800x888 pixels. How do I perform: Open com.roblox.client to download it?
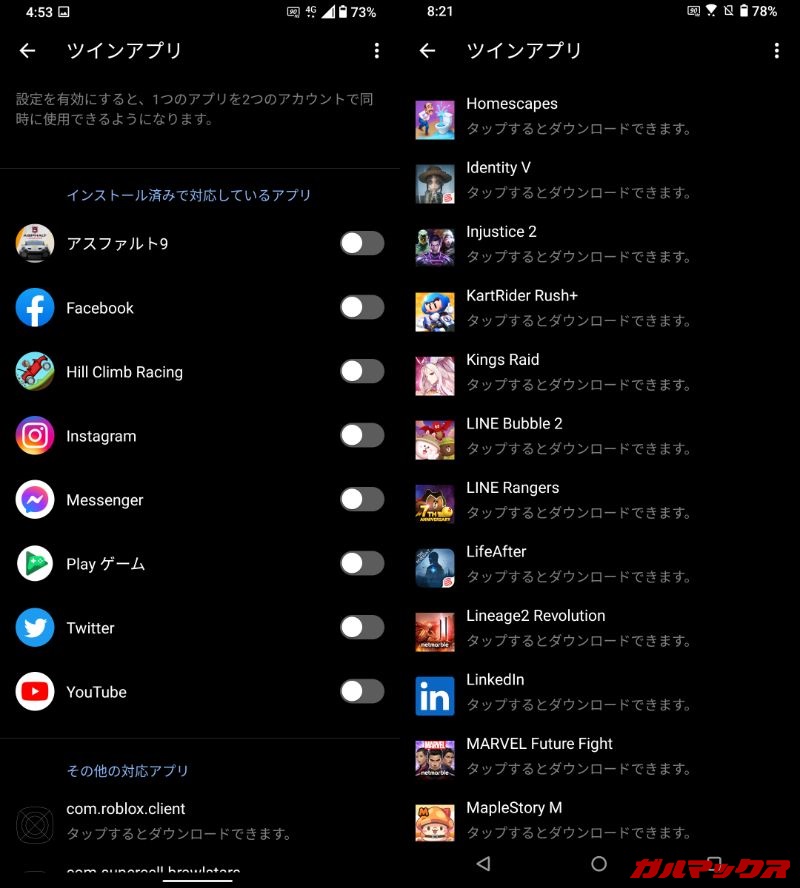[x=180, y=820]
